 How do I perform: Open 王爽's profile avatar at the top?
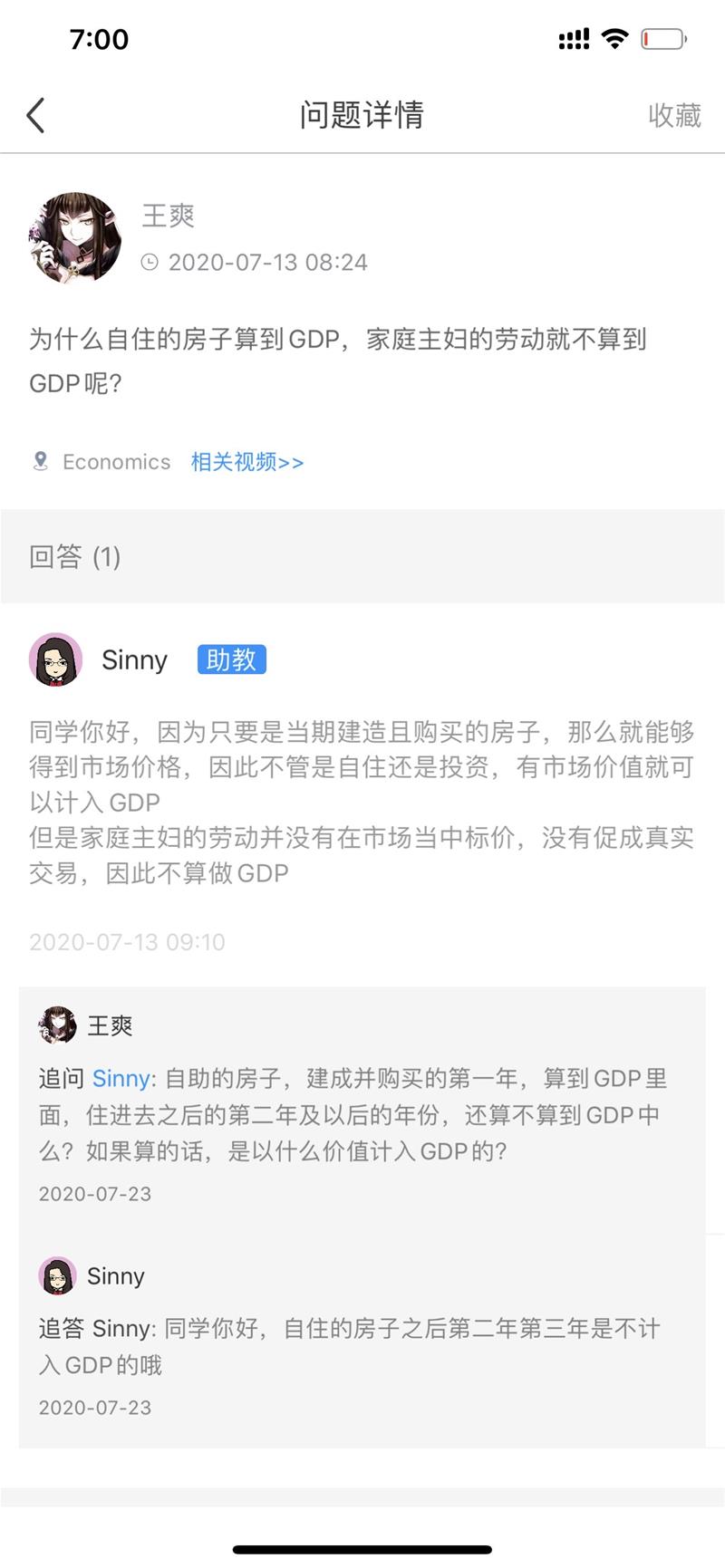tap(75, 238)
